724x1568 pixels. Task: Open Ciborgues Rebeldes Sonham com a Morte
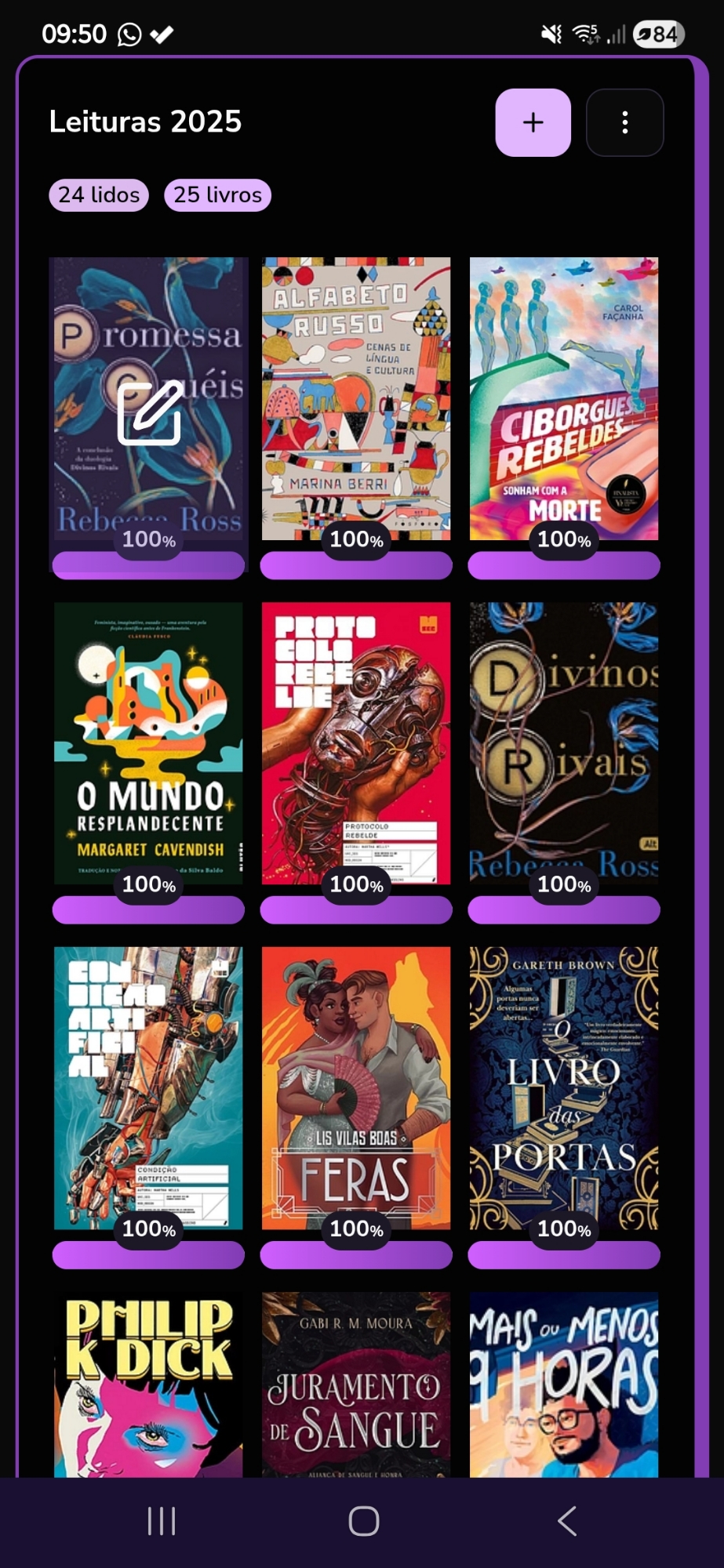pyautogui.click(x=563, y=398)
